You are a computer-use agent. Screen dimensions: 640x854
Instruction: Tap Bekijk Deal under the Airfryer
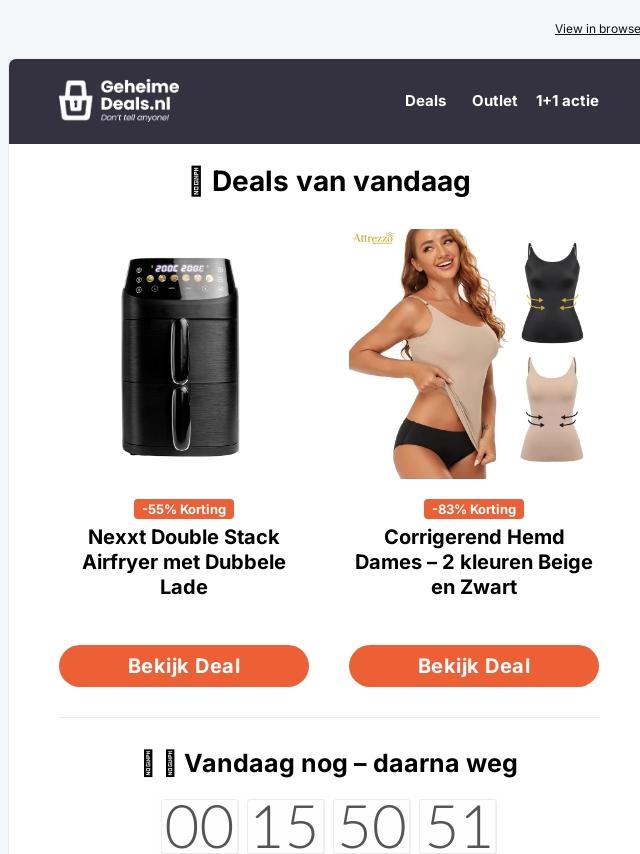(184, 666)
